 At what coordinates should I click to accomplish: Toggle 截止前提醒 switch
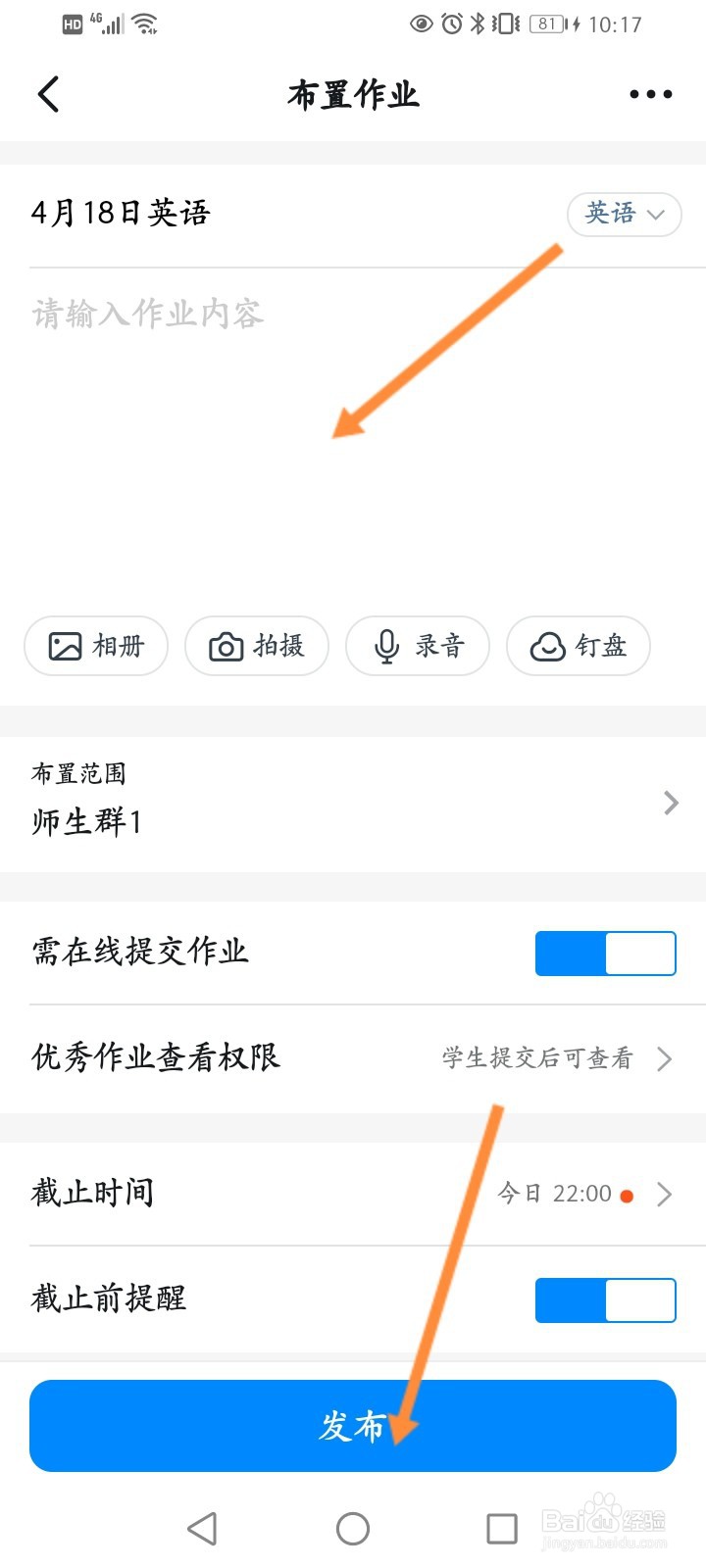(x=605, y=1300)
